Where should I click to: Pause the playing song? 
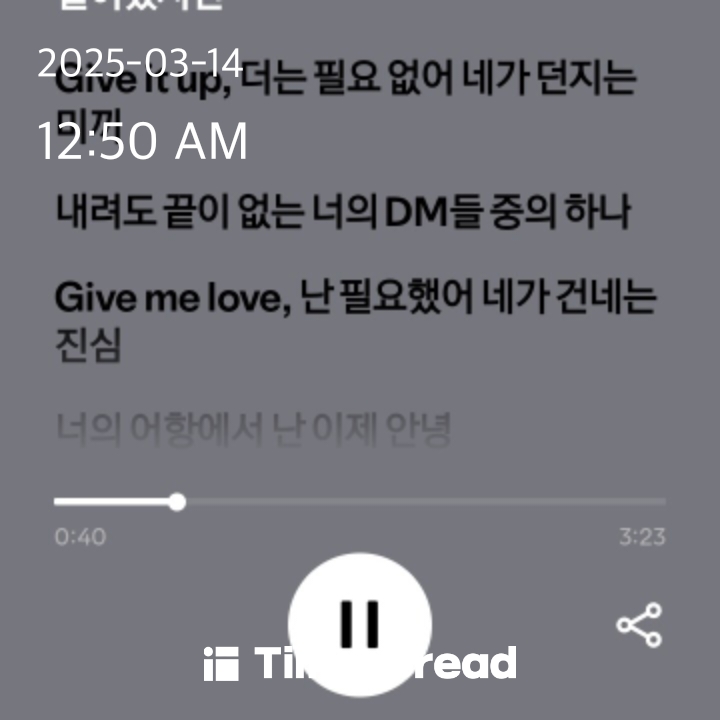360,625
